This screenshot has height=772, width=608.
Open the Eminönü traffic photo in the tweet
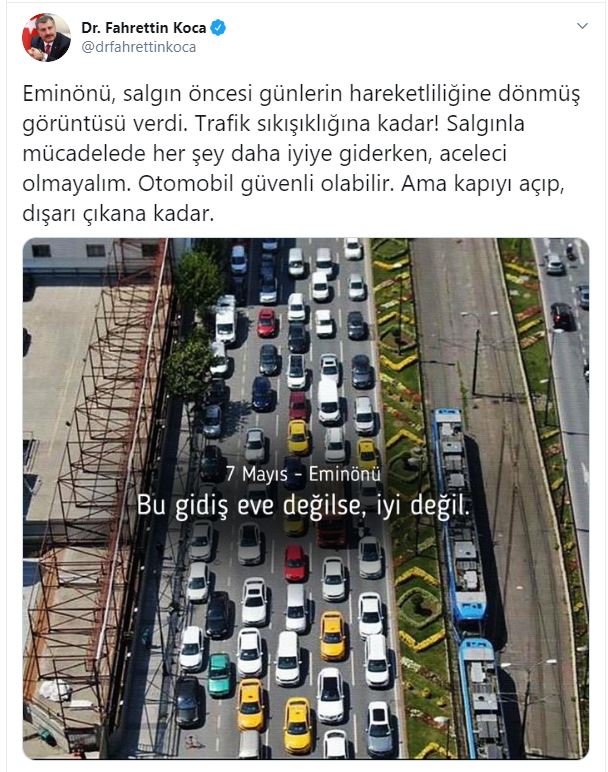[305, 497]
